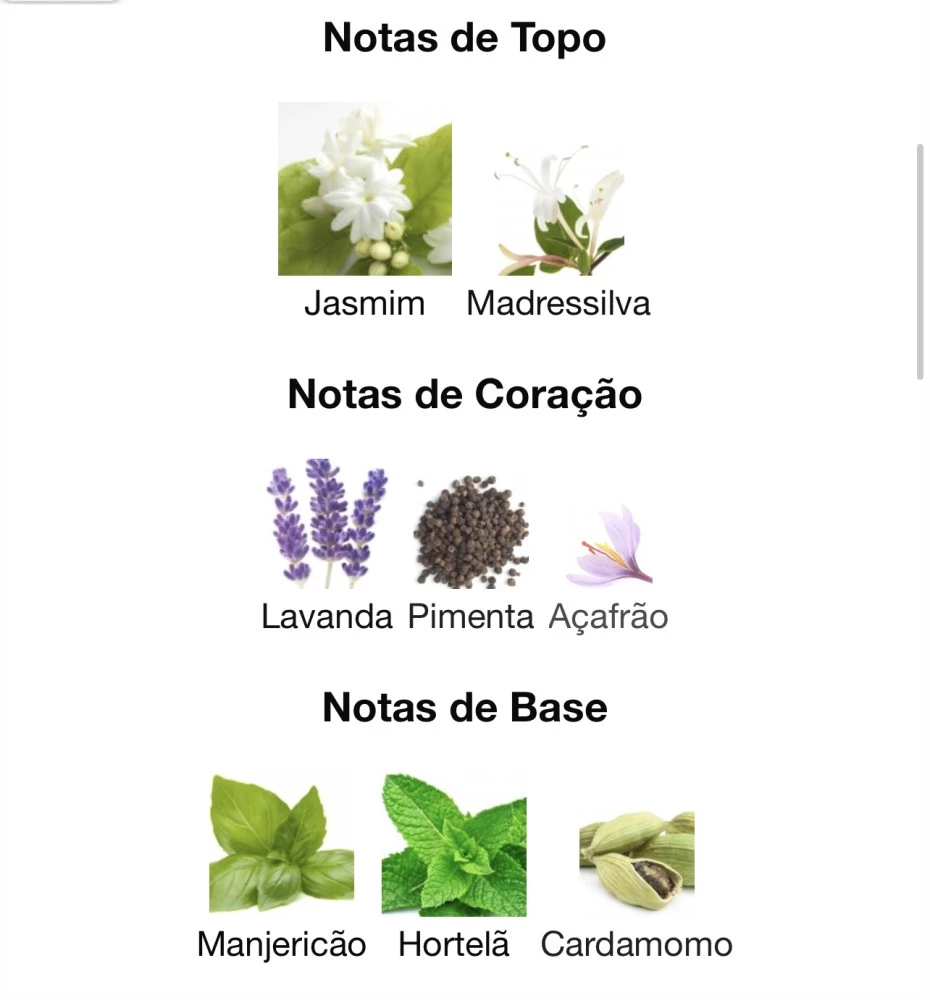This screenshot has width=930, height=1000.
Task: Open the Açafrão note
Action: pyautogui.click(x=609, y=548)
